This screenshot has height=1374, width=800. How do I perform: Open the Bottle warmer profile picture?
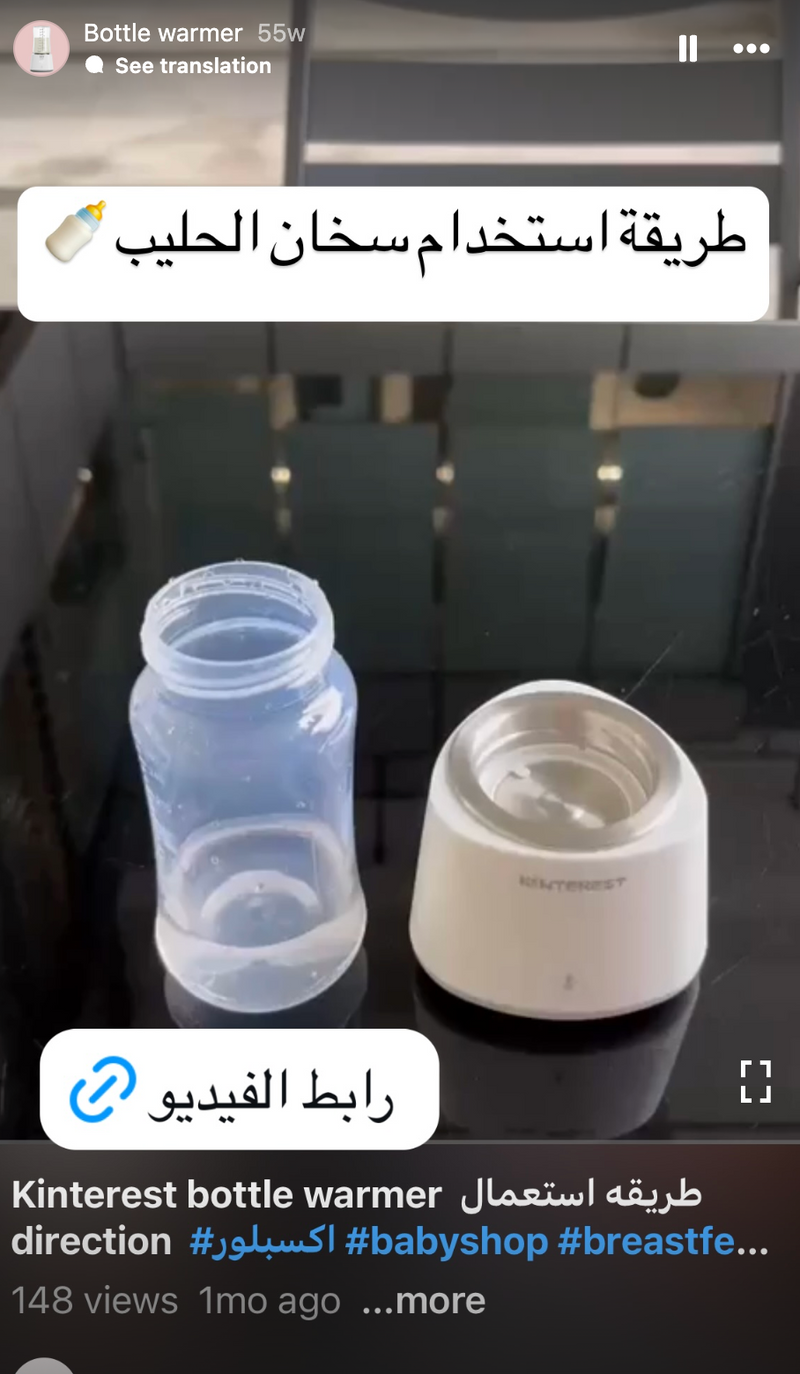(x=41, y=48)
